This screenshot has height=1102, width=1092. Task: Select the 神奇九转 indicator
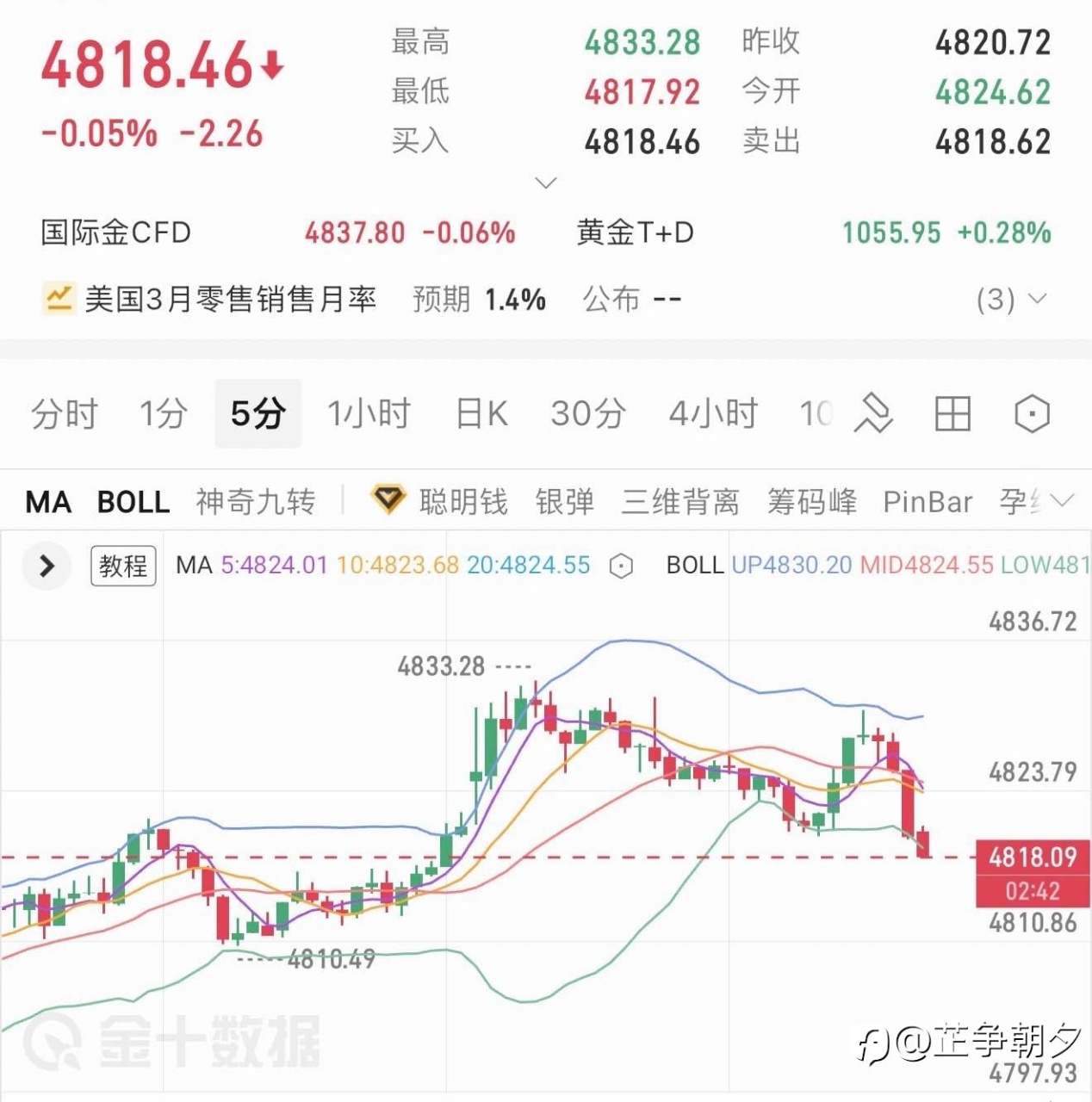point(256,502)
